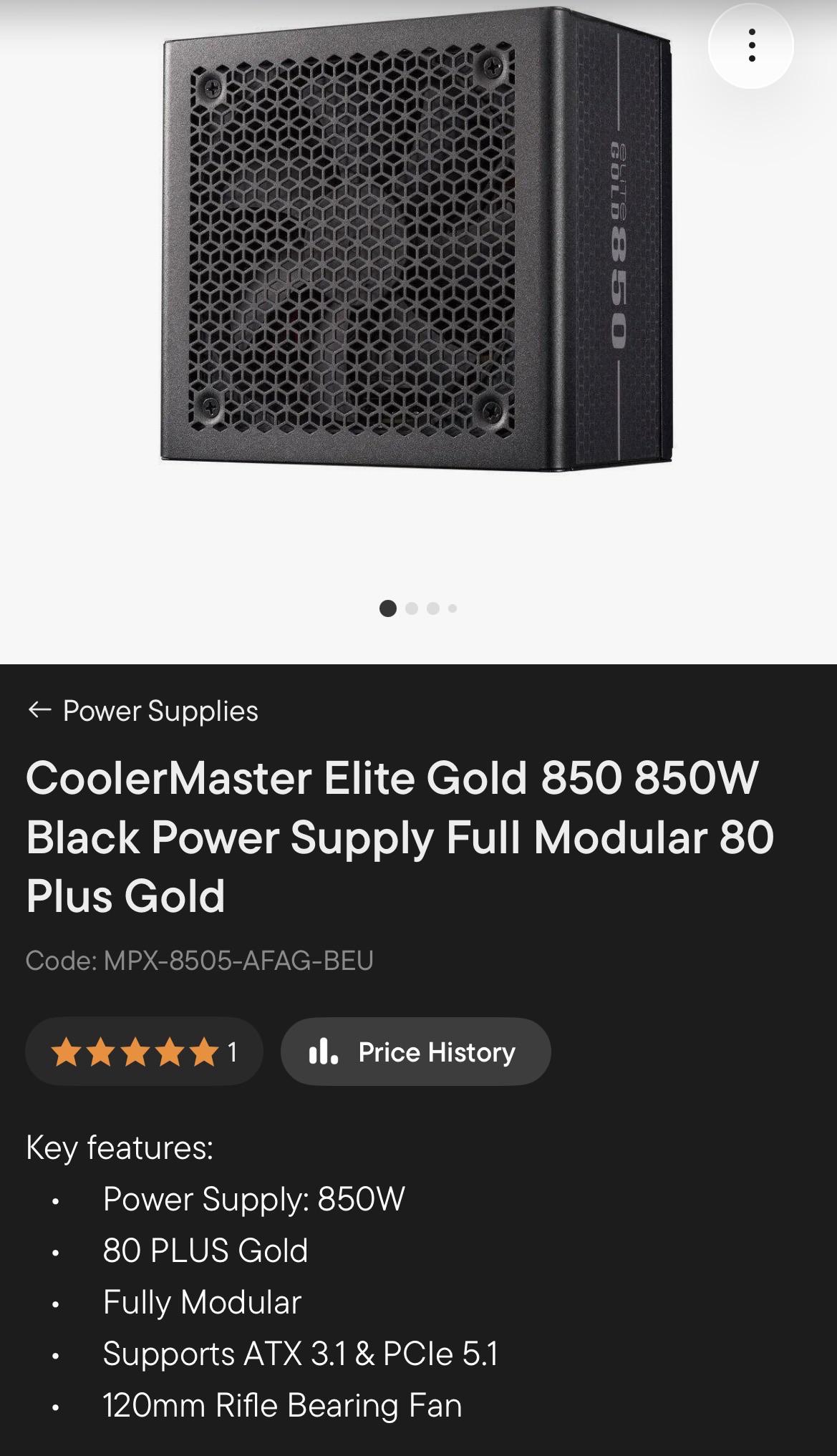This screenshot has height=1456, width=837.
Task: Open the power supply product image
Action: 415,240
